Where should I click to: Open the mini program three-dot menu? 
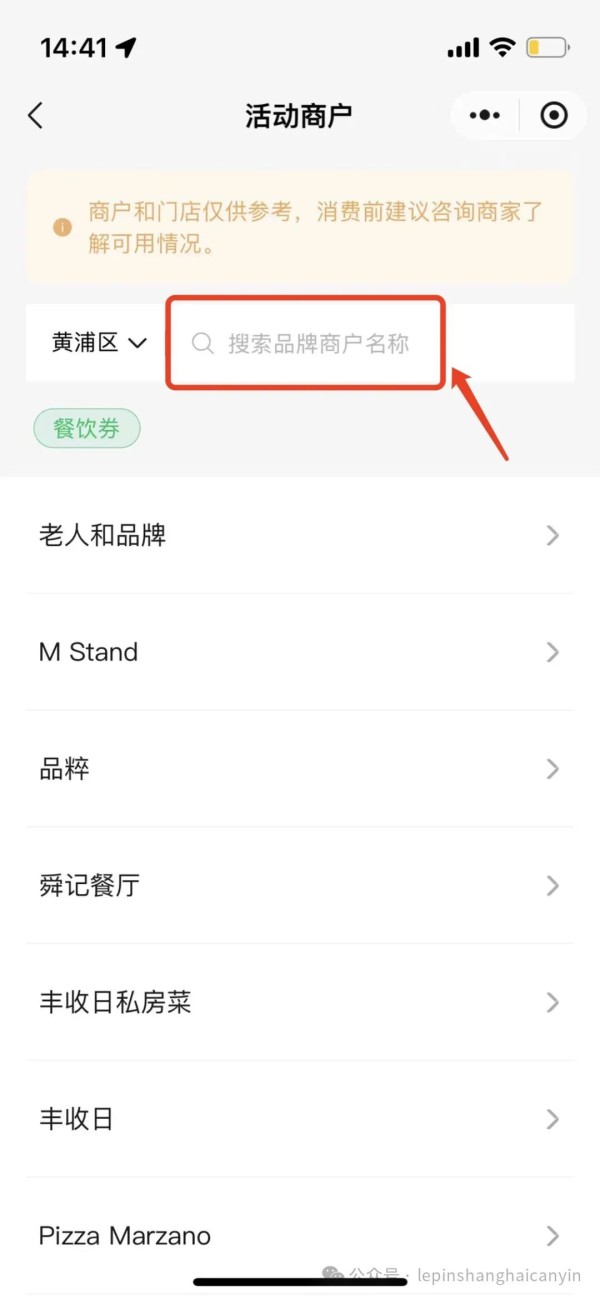tap(484, 115)
